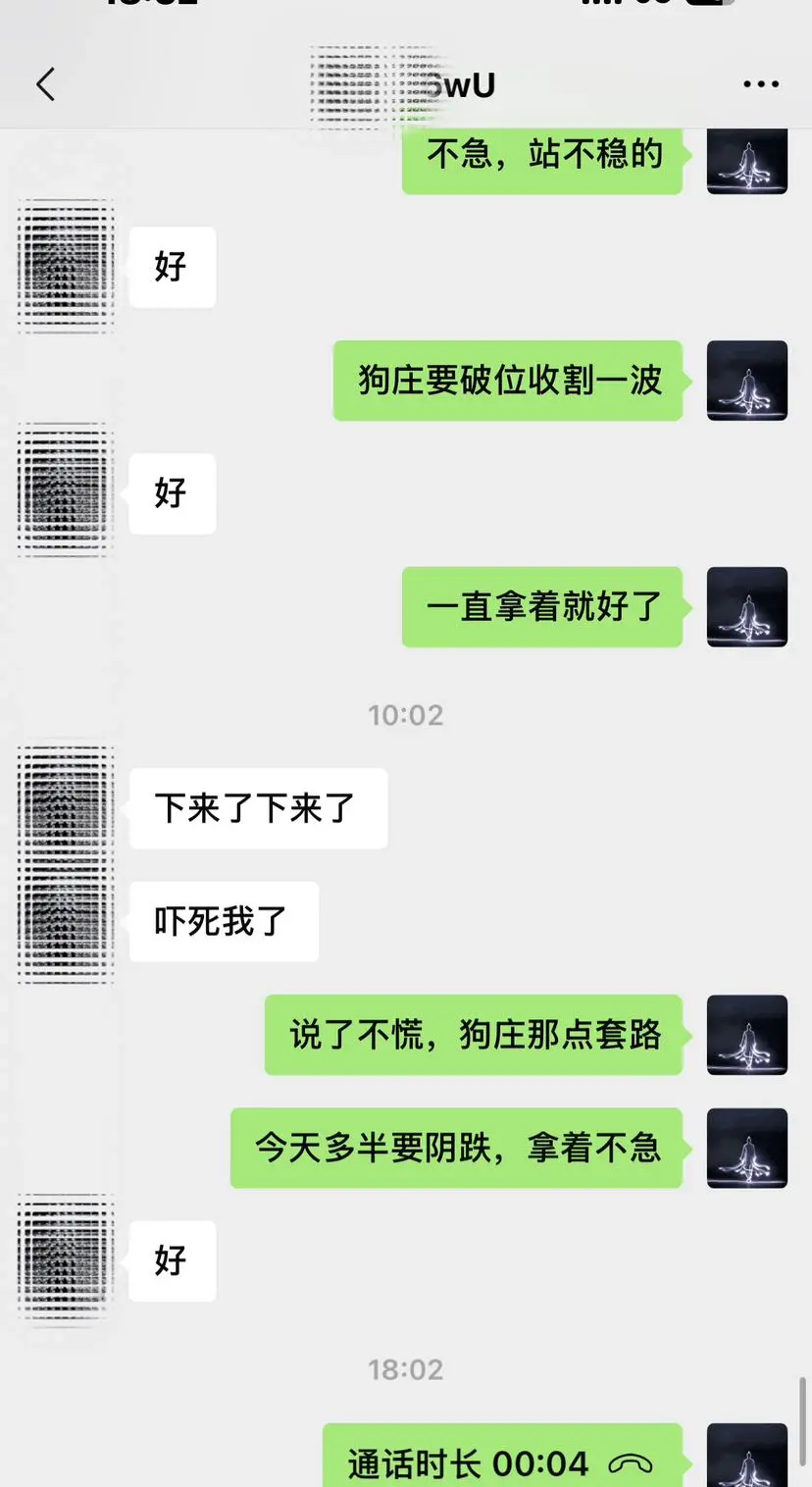The width and height of the screenshot is (812, 1487).
Task: Tap the back chevron to leave the chat
Action: coord(44,84)
